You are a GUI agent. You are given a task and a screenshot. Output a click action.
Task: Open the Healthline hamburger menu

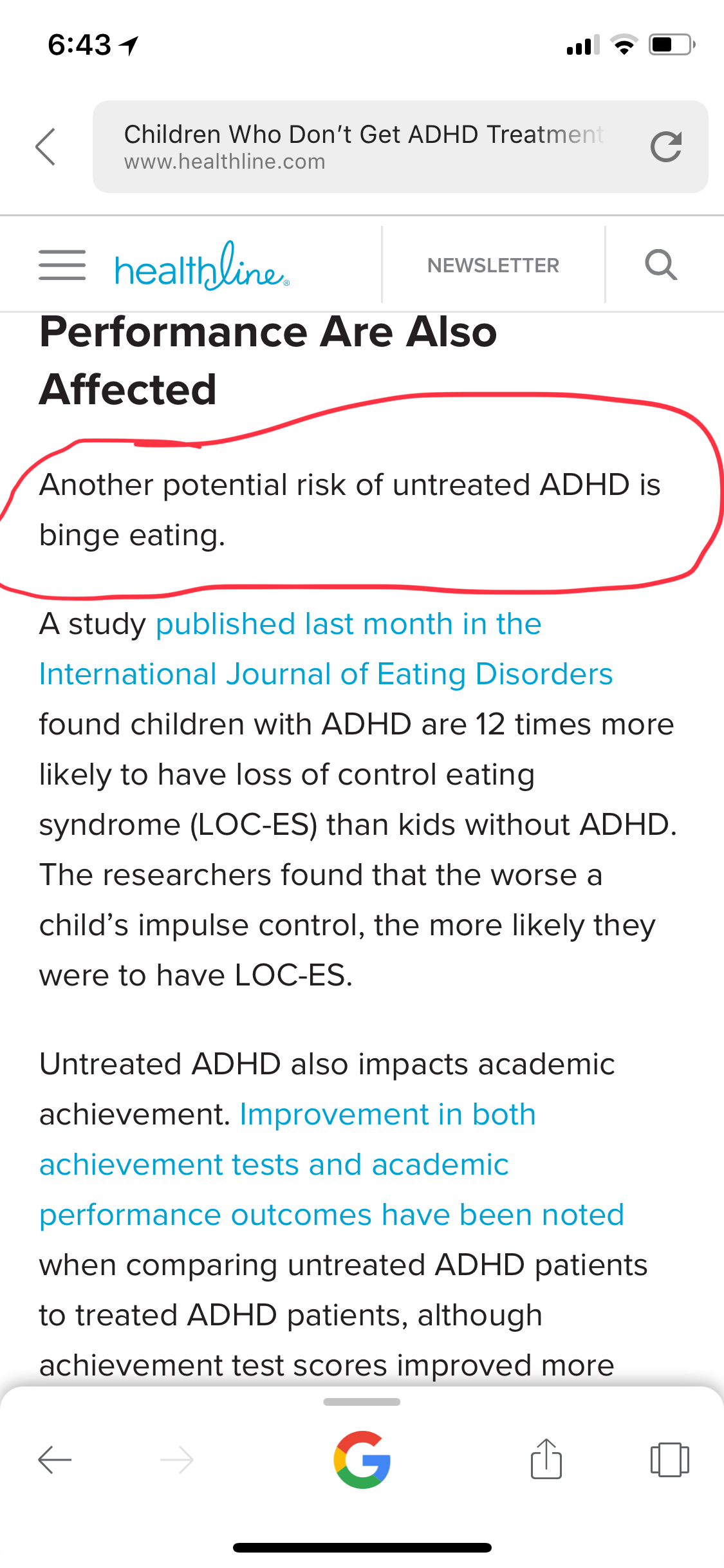pyautogui.click(x=62, y=265)
